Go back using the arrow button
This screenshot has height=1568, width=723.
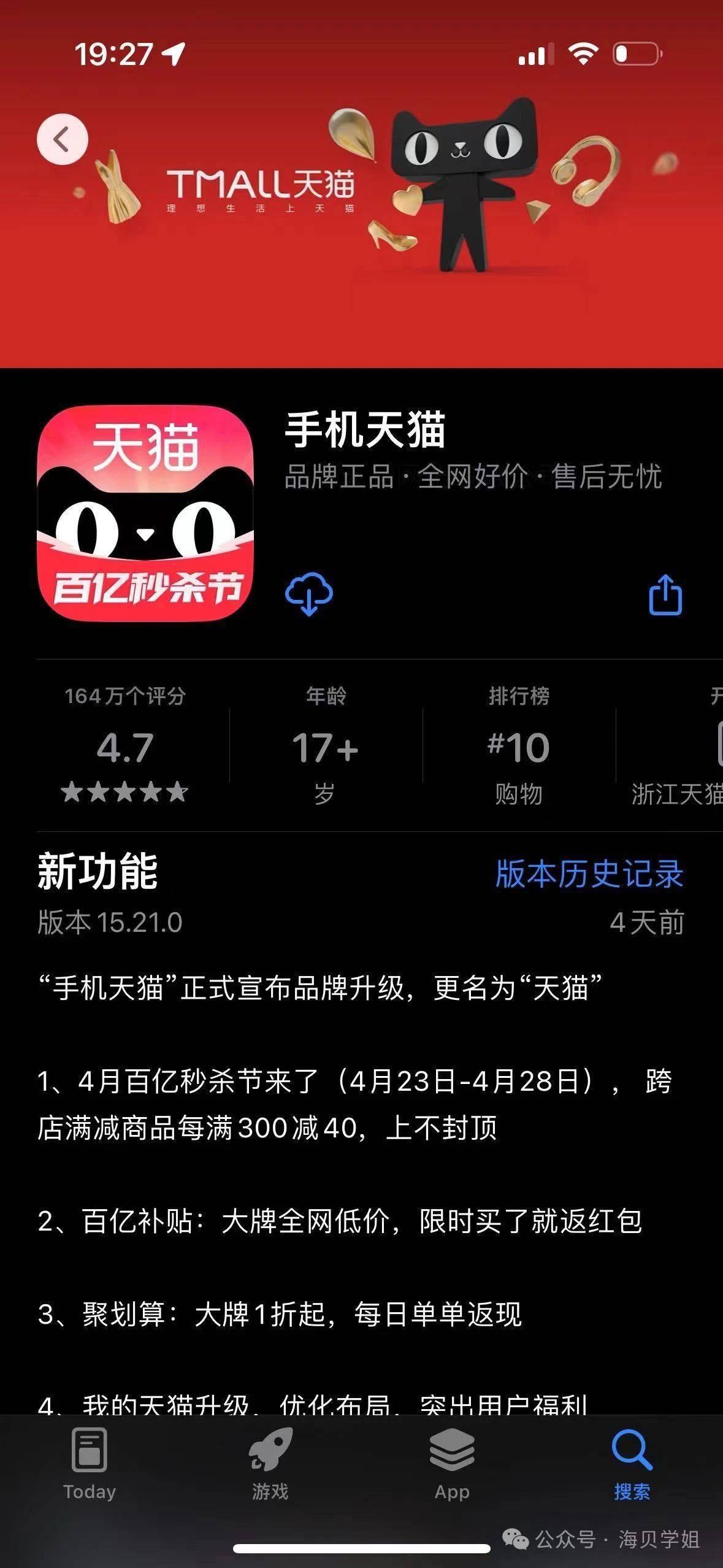tap(63, 139)
